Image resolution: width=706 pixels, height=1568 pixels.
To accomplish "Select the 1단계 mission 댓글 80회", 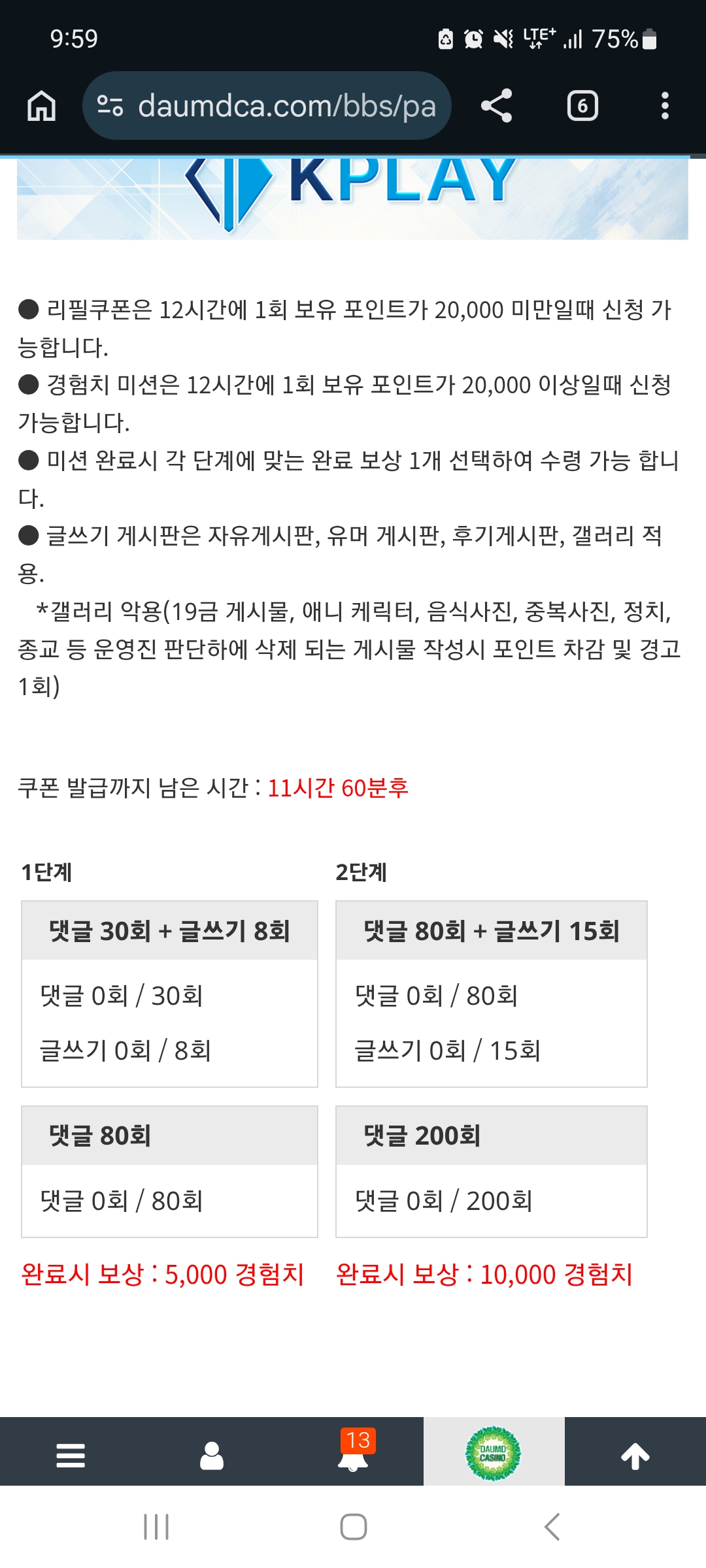I will coord(169,1135).
